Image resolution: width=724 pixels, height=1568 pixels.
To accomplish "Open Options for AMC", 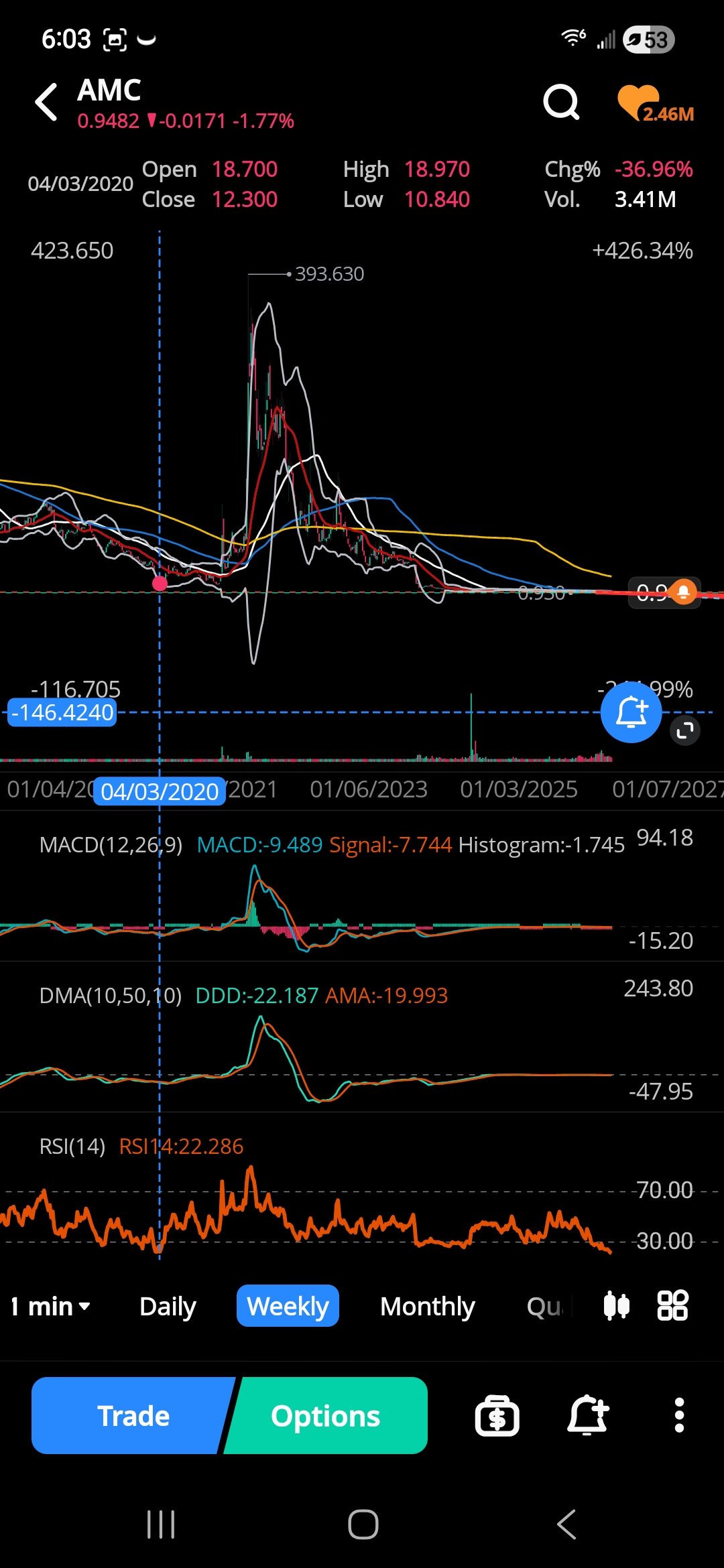I will [x=326, y=1416].
